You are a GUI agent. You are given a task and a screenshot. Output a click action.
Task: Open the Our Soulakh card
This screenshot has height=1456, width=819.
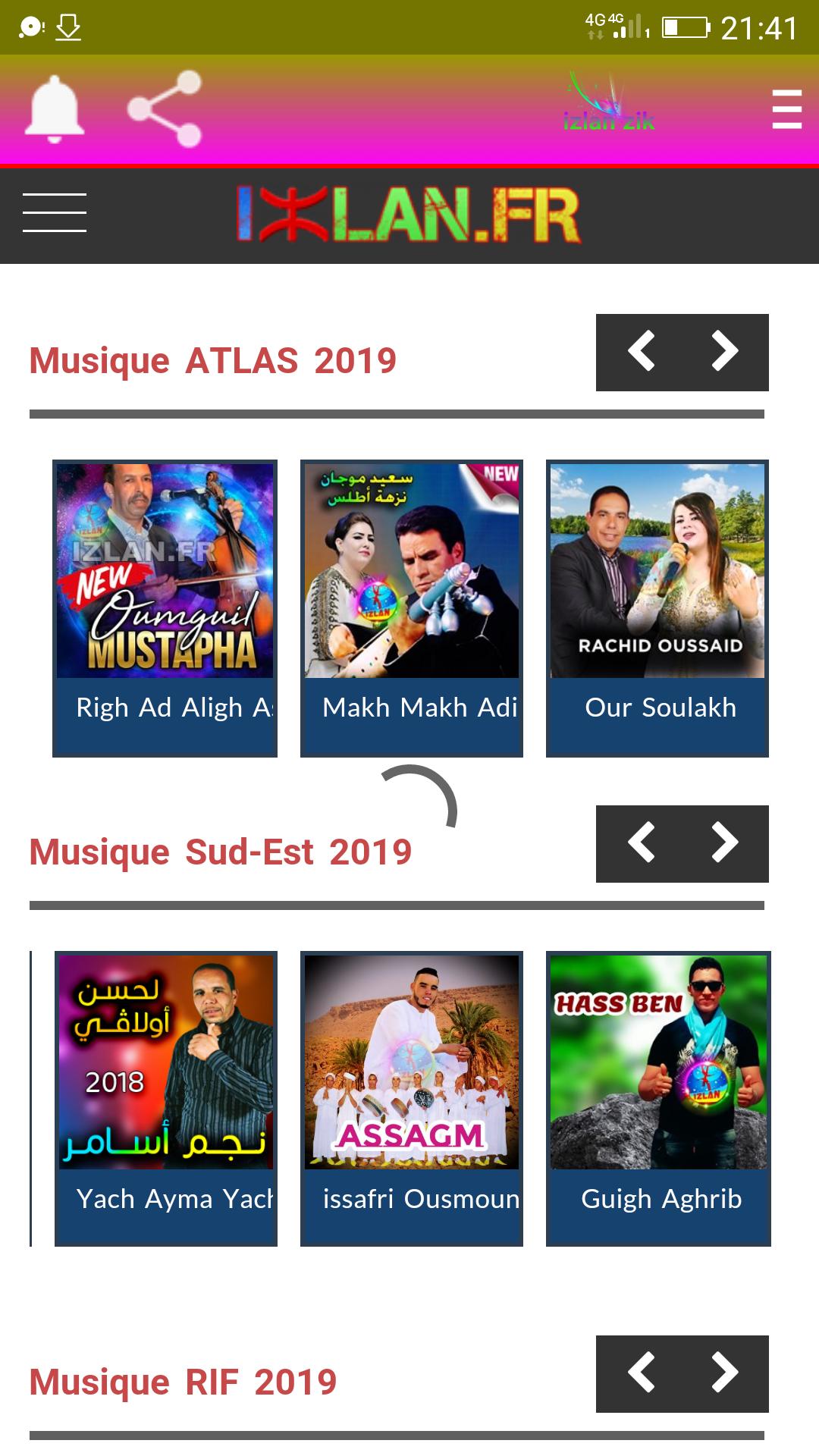pyautogui.click(x=657, y=607)
